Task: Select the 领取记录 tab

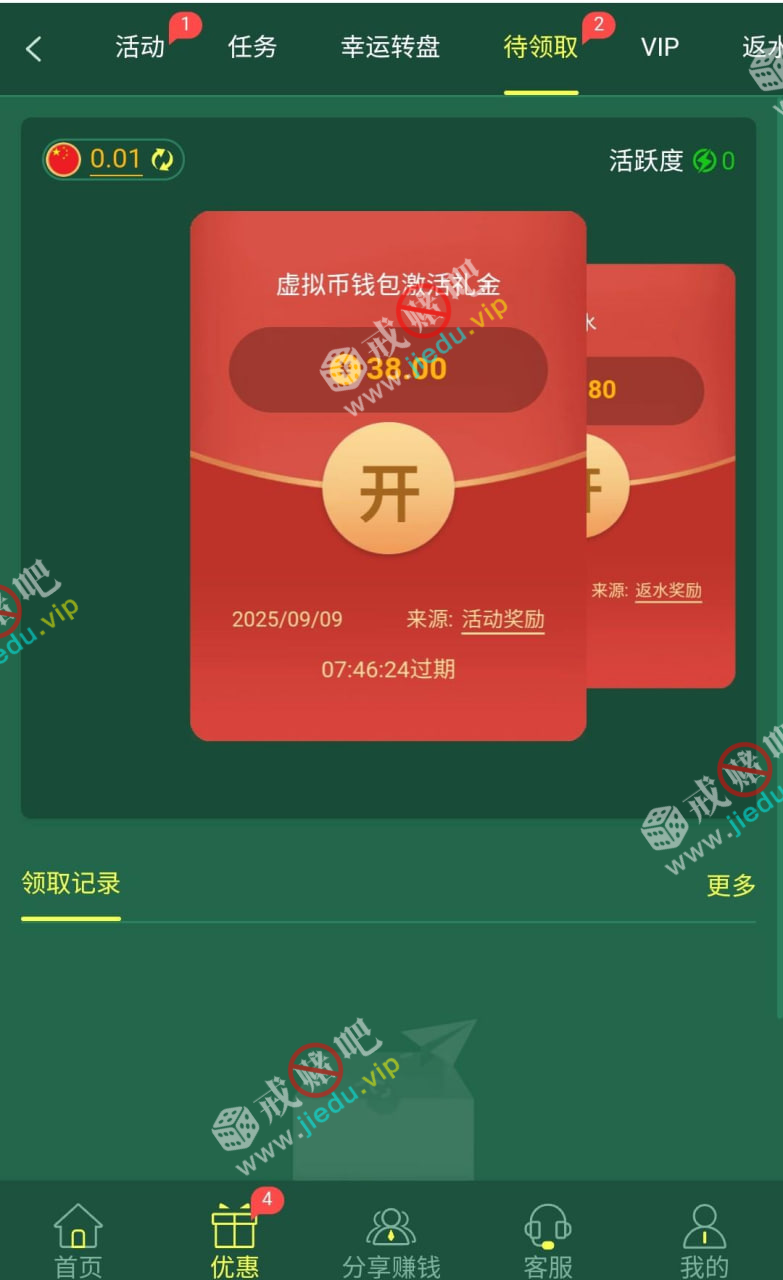Action: pos(71,883)
